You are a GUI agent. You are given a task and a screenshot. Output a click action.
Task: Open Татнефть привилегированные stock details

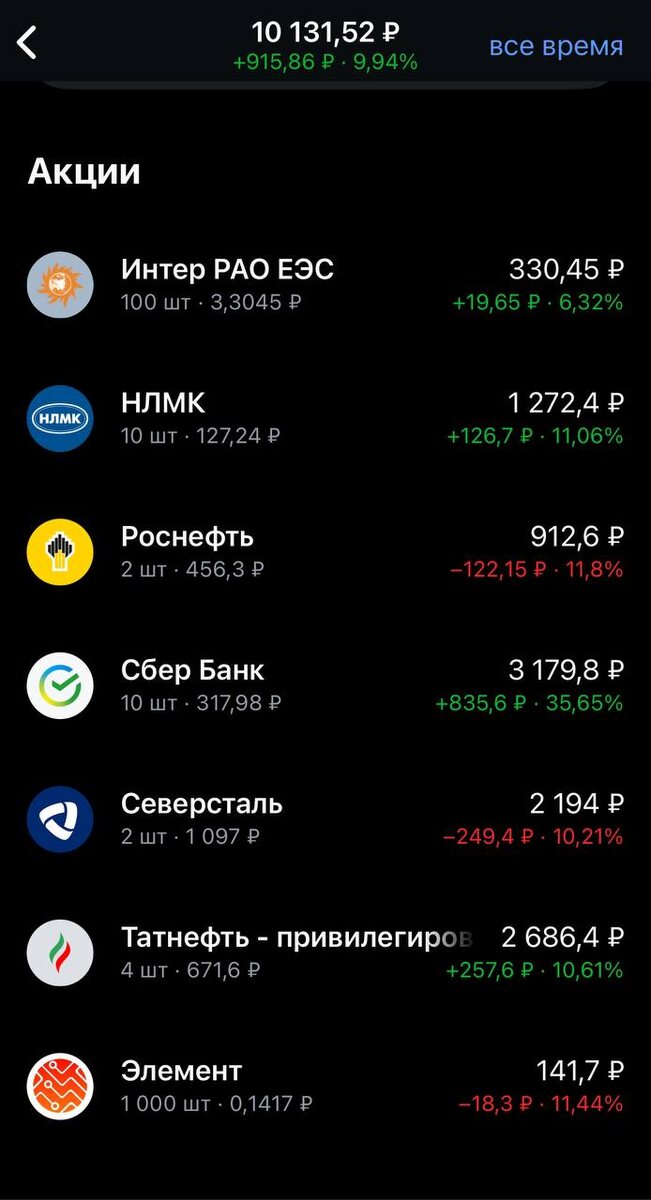click(325, 952)
